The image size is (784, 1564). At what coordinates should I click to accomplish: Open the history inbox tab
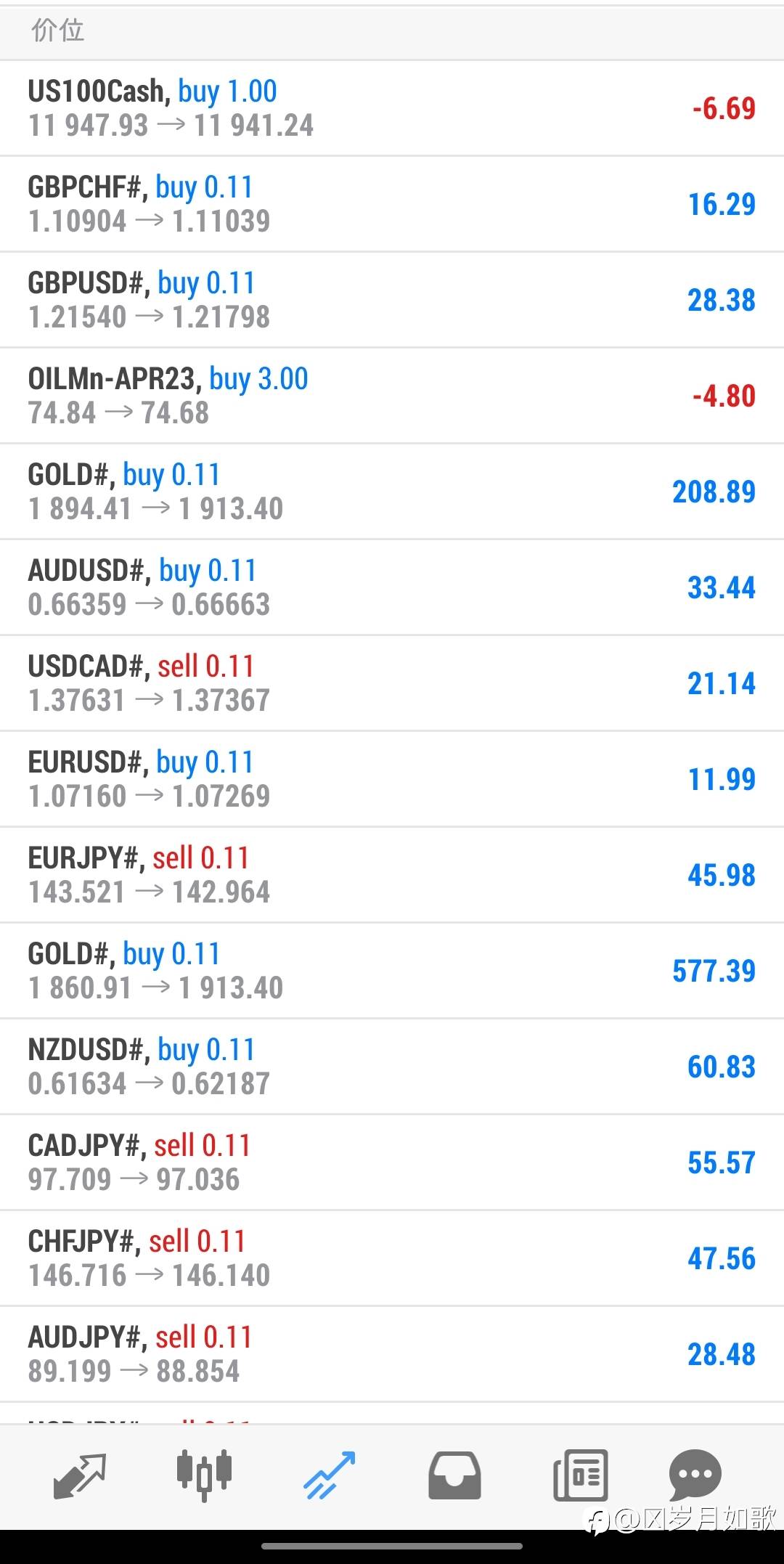(x=454, y=1475)
